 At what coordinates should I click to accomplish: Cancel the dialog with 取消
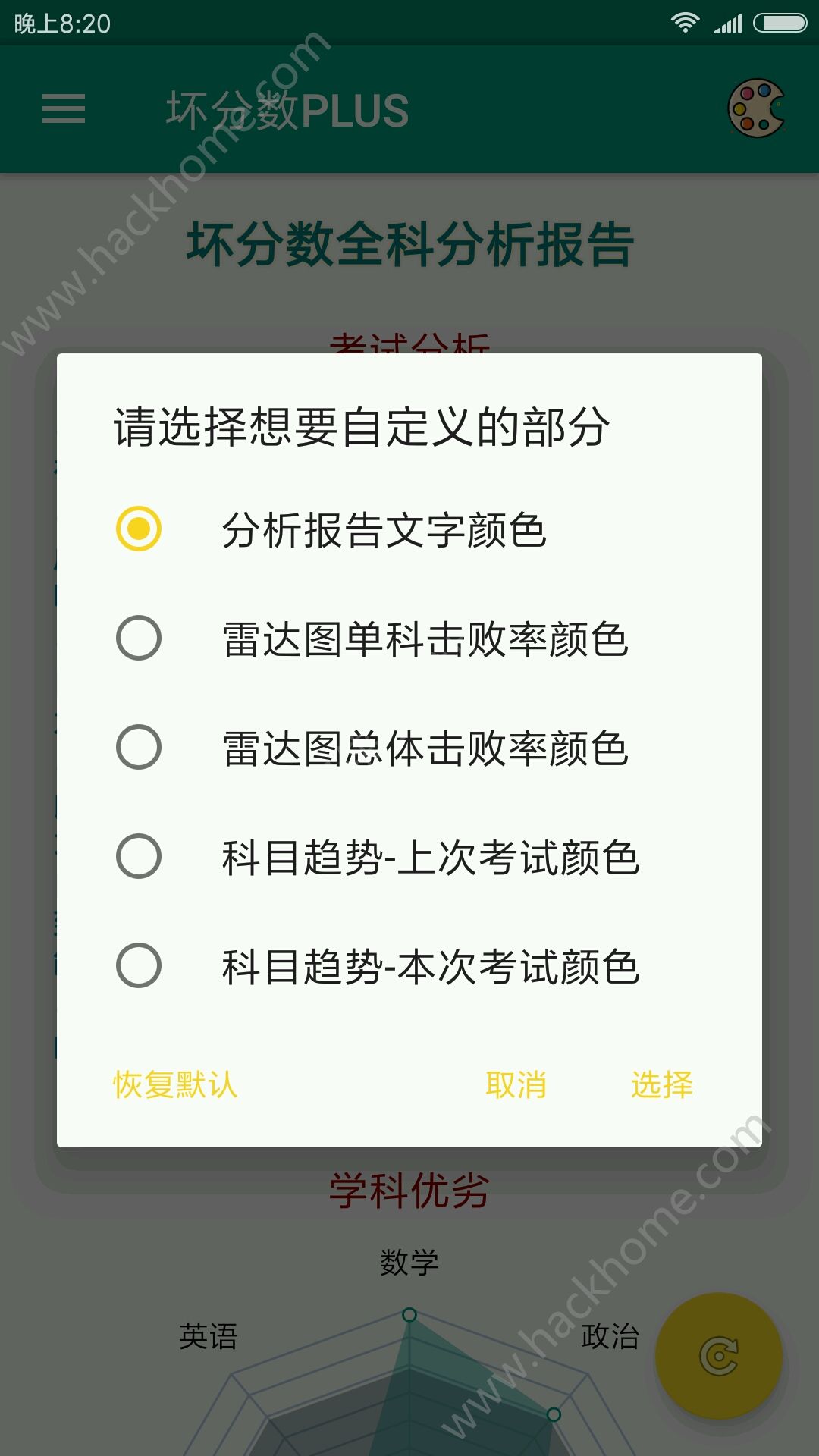(516, 1084)
